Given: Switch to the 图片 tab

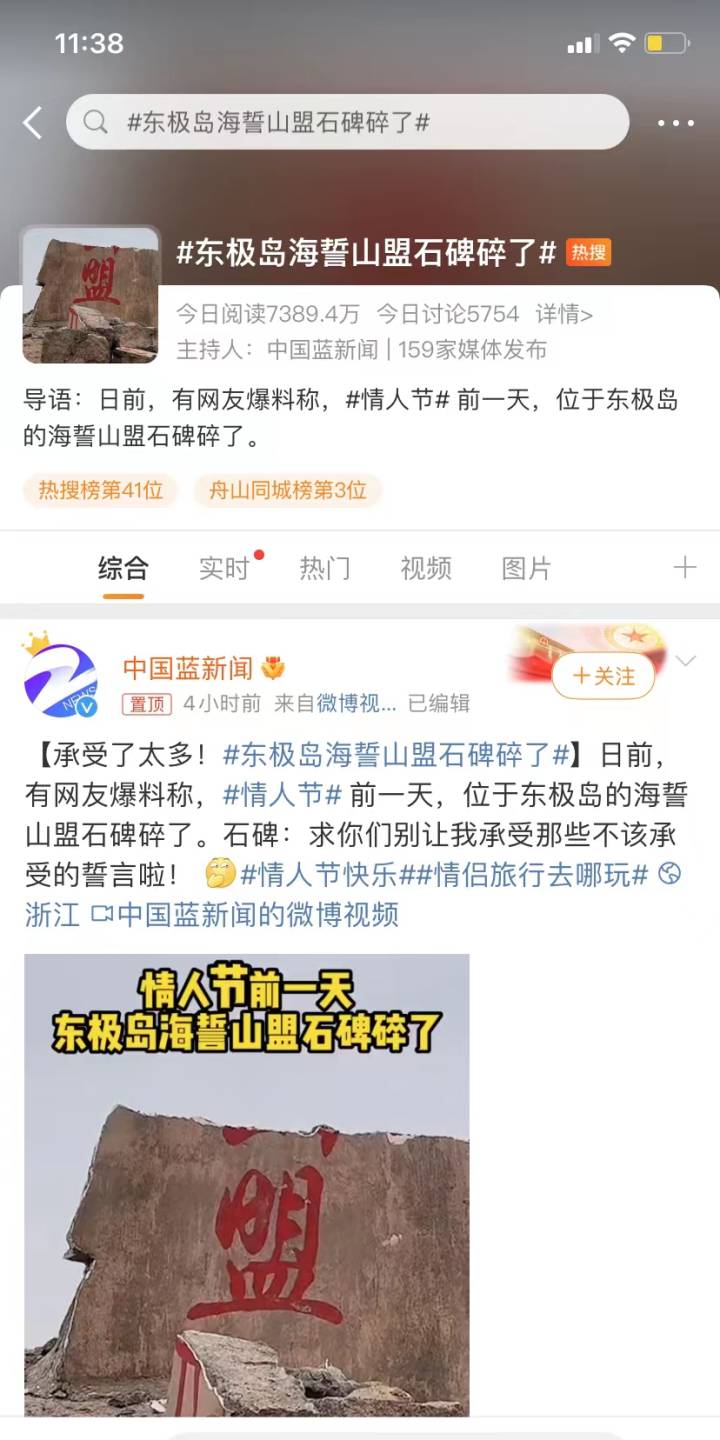Looking at the screenshot, I should (526, 568).
